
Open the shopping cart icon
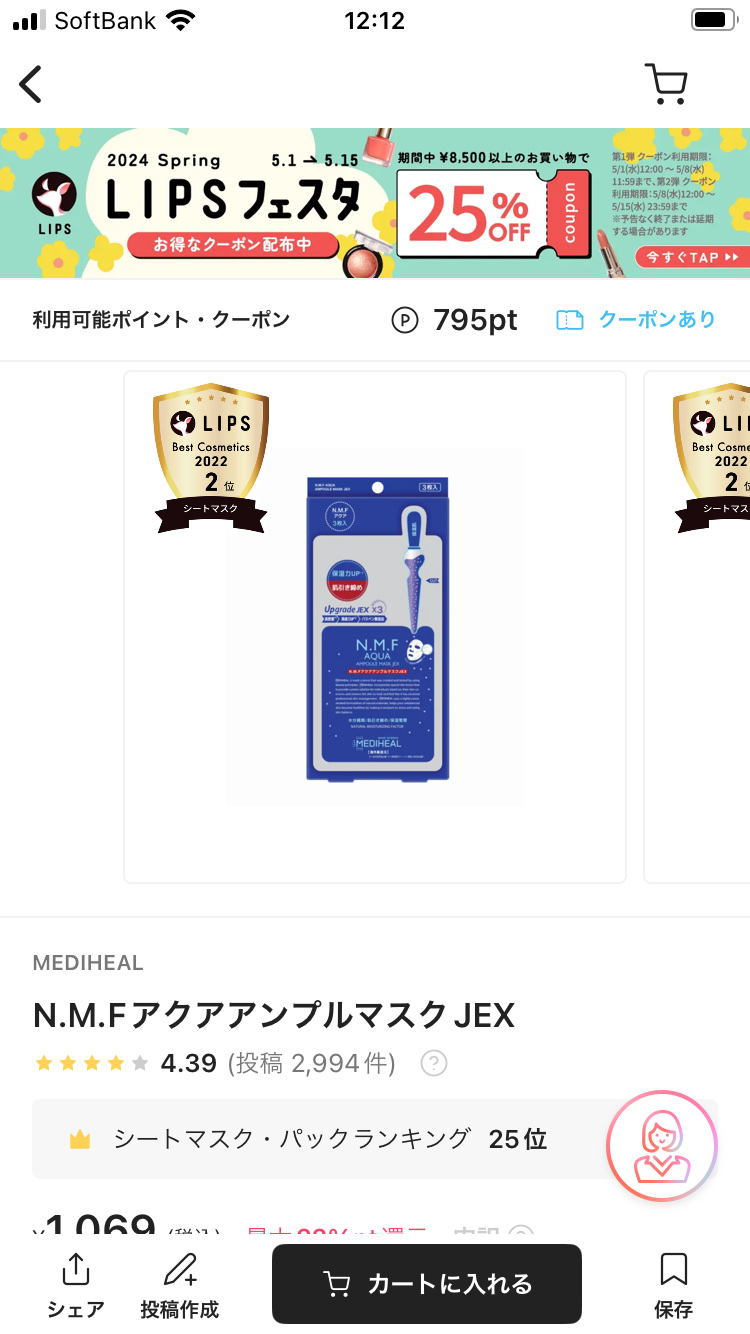(666, 84)
